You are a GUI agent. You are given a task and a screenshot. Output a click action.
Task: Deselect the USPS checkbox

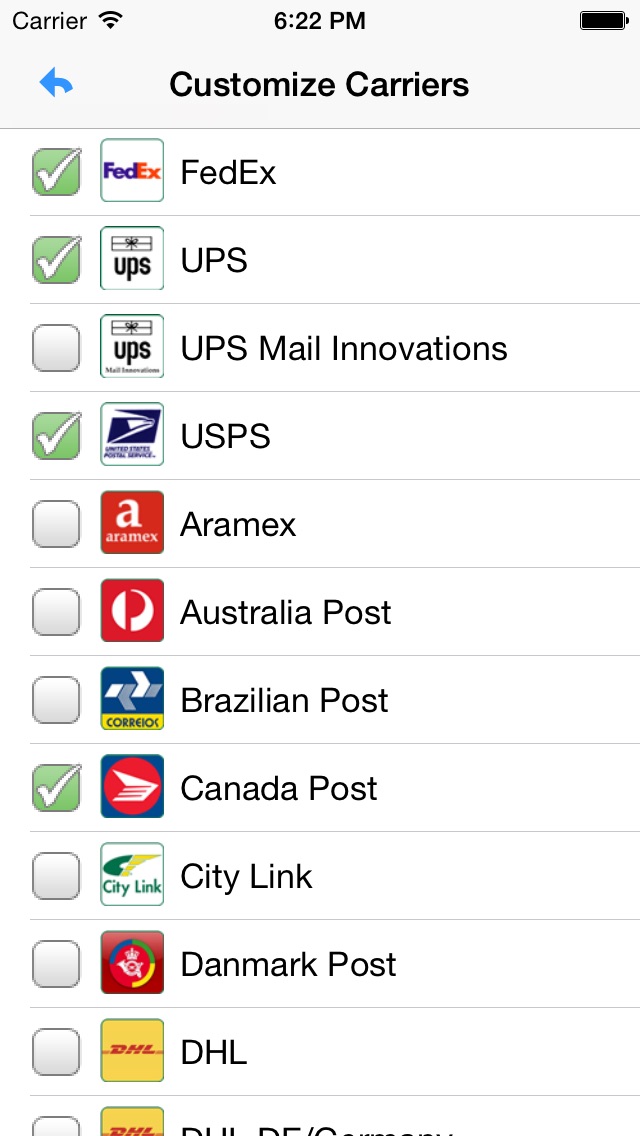[x=57, y=435]
